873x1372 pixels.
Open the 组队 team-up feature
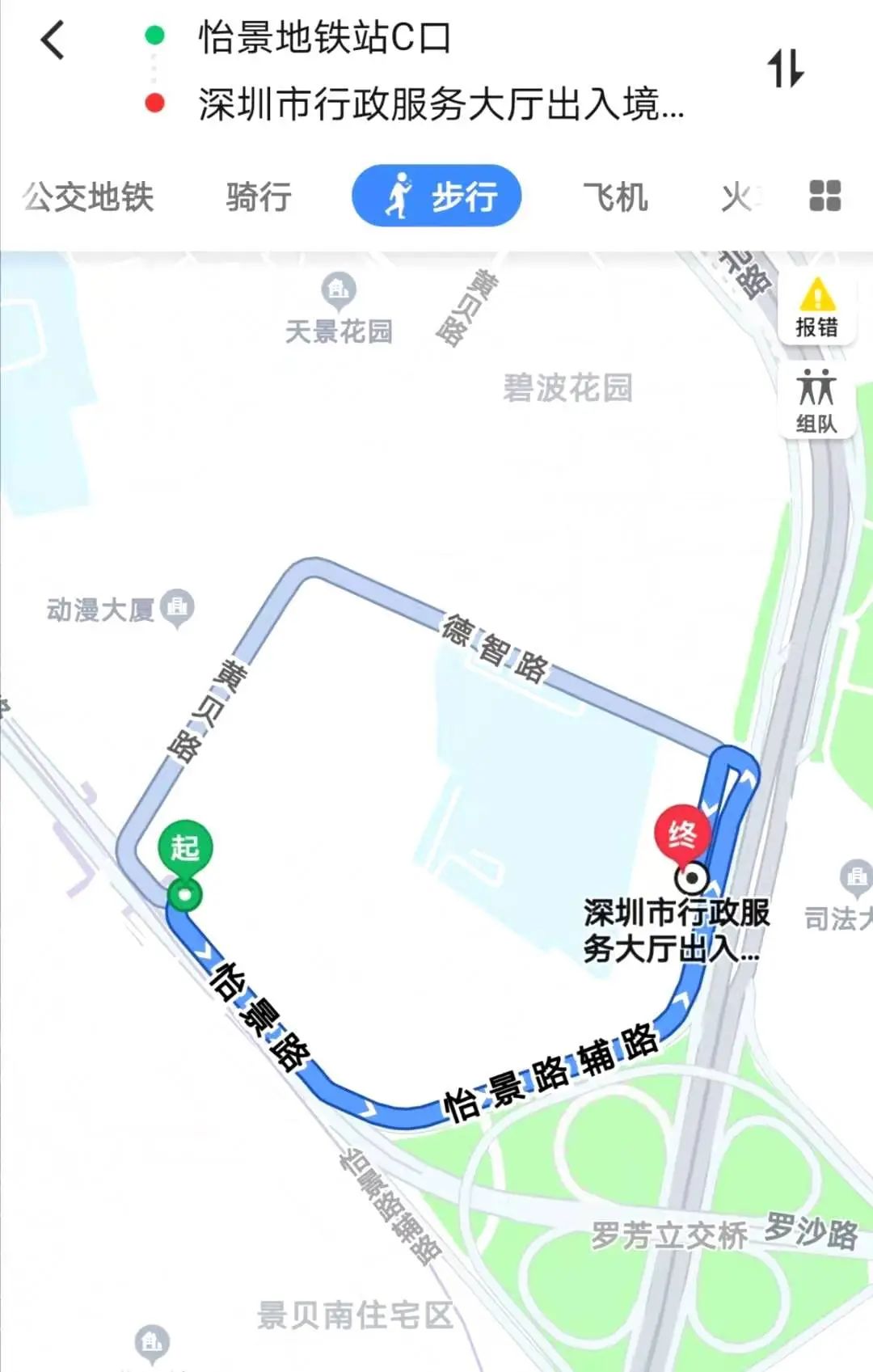[816, 402]
